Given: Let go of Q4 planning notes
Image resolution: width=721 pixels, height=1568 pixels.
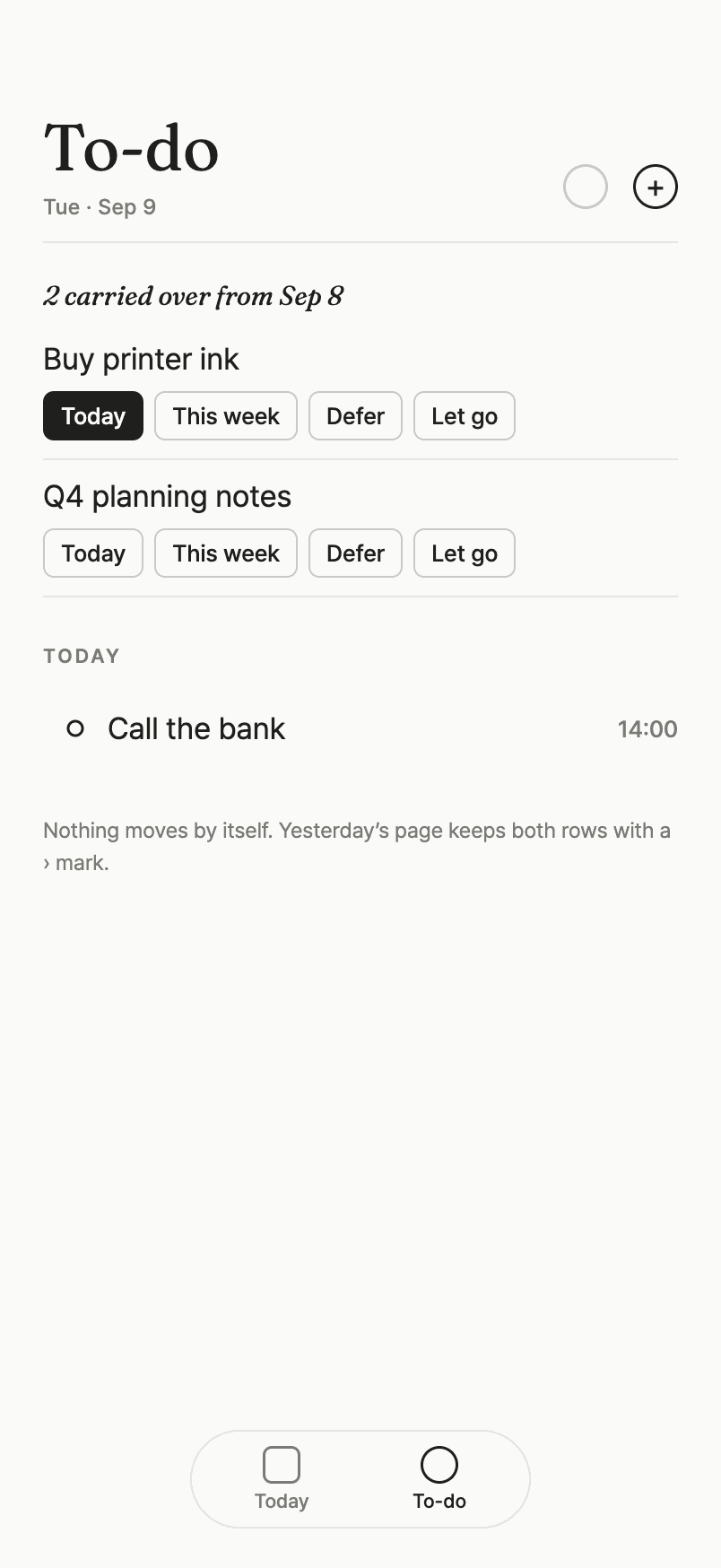Looking at the screenshot, I should pos(465,553).
